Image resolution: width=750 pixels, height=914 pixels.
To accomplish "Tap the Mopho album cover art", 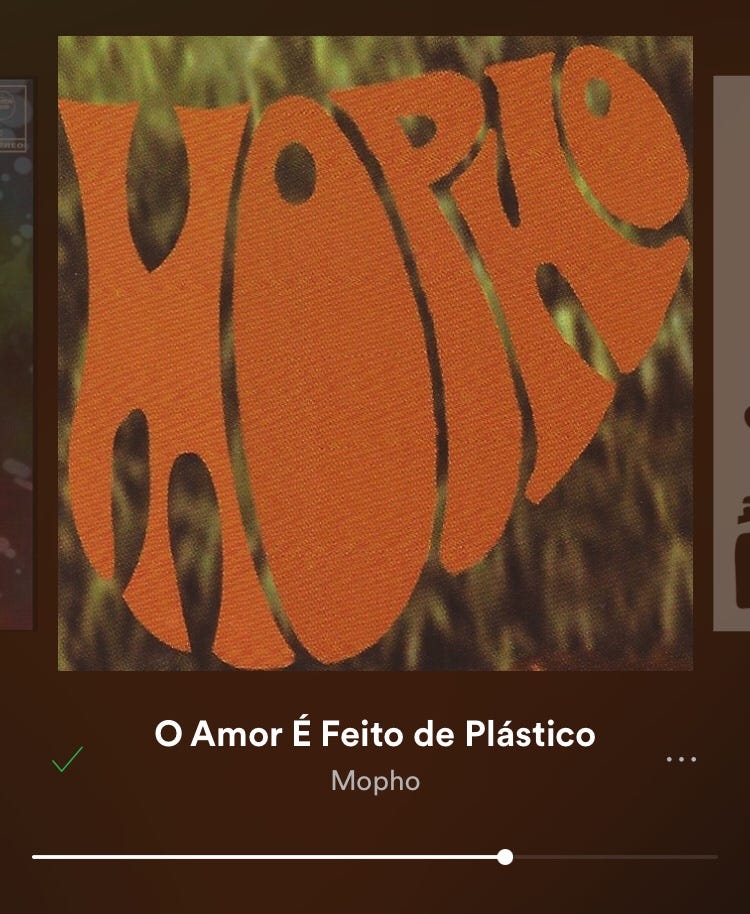I will [x=375, y=353].
